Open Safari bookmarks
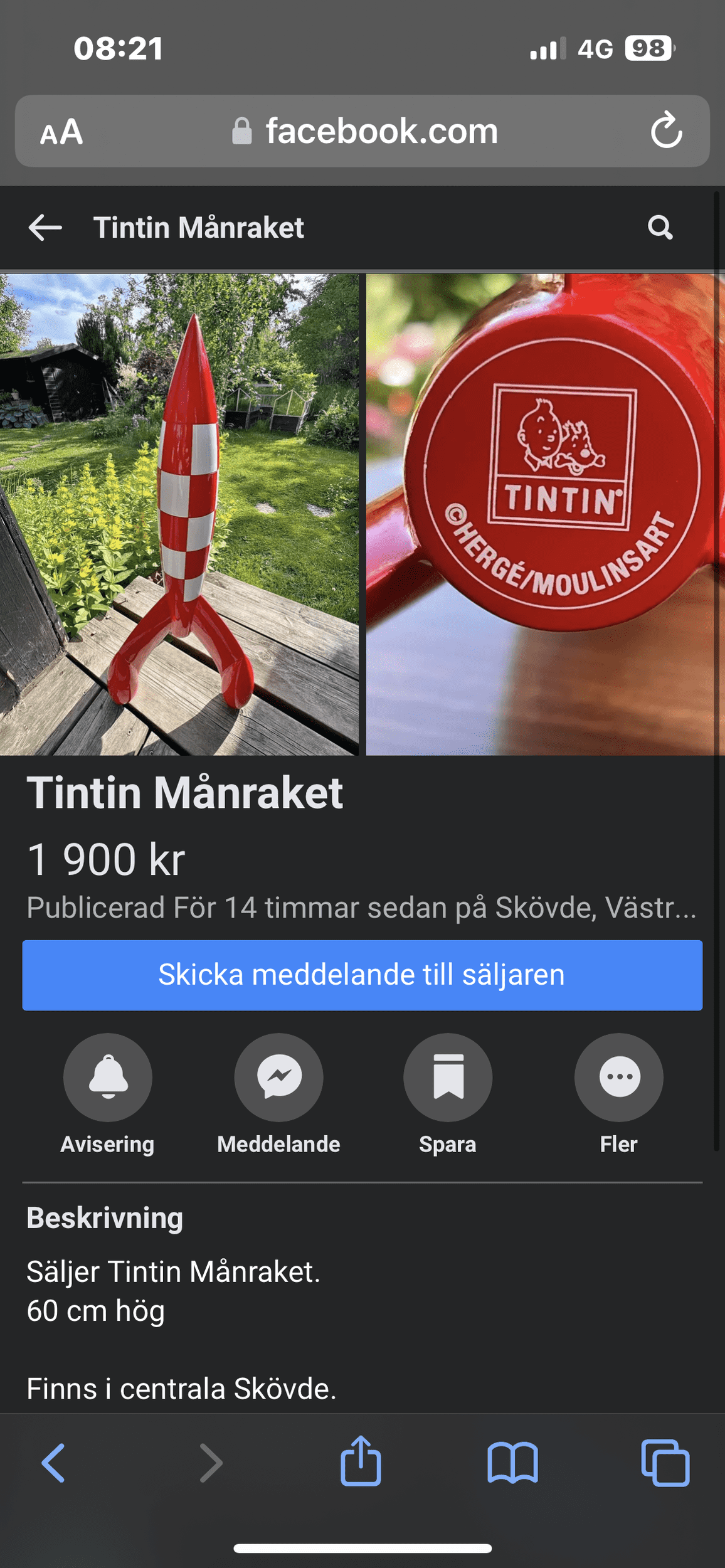The image size is (725, 1568). coord(512,1463)
